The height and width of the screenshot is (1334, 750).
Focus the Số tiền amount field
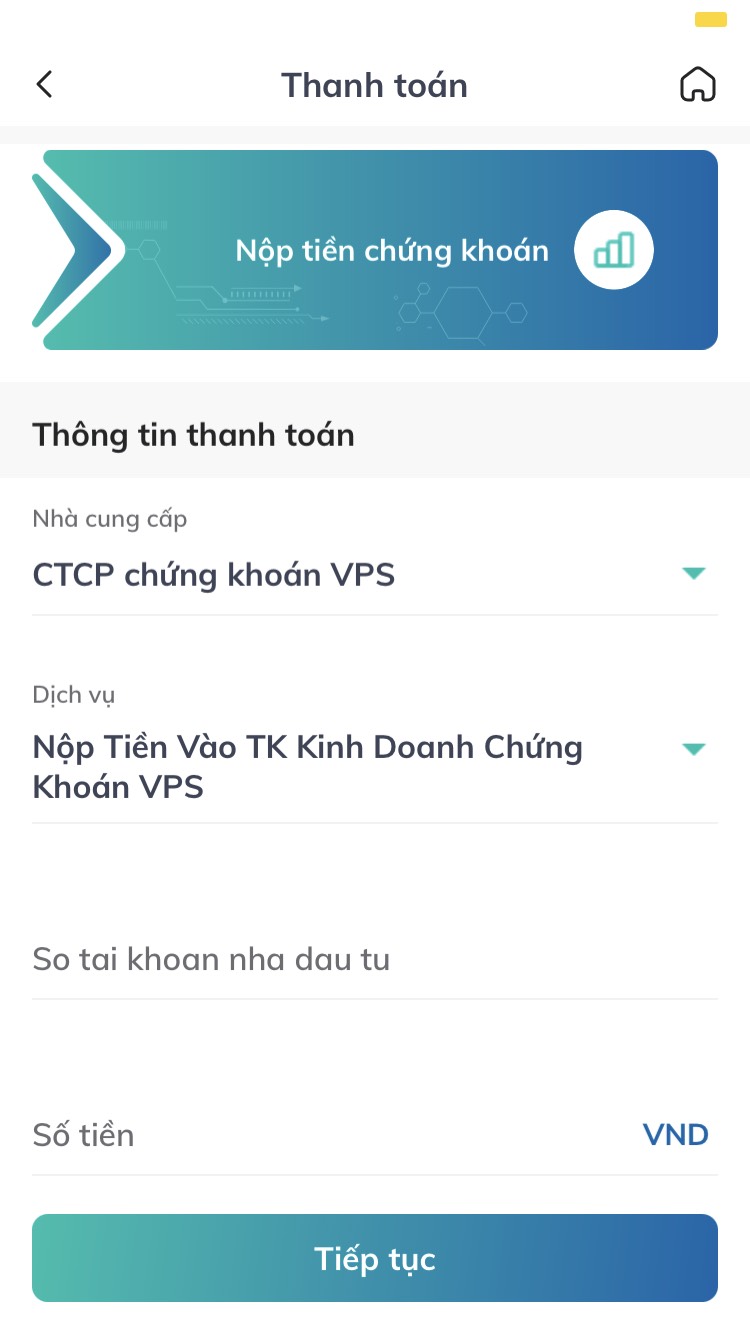tap(375, 1135)
